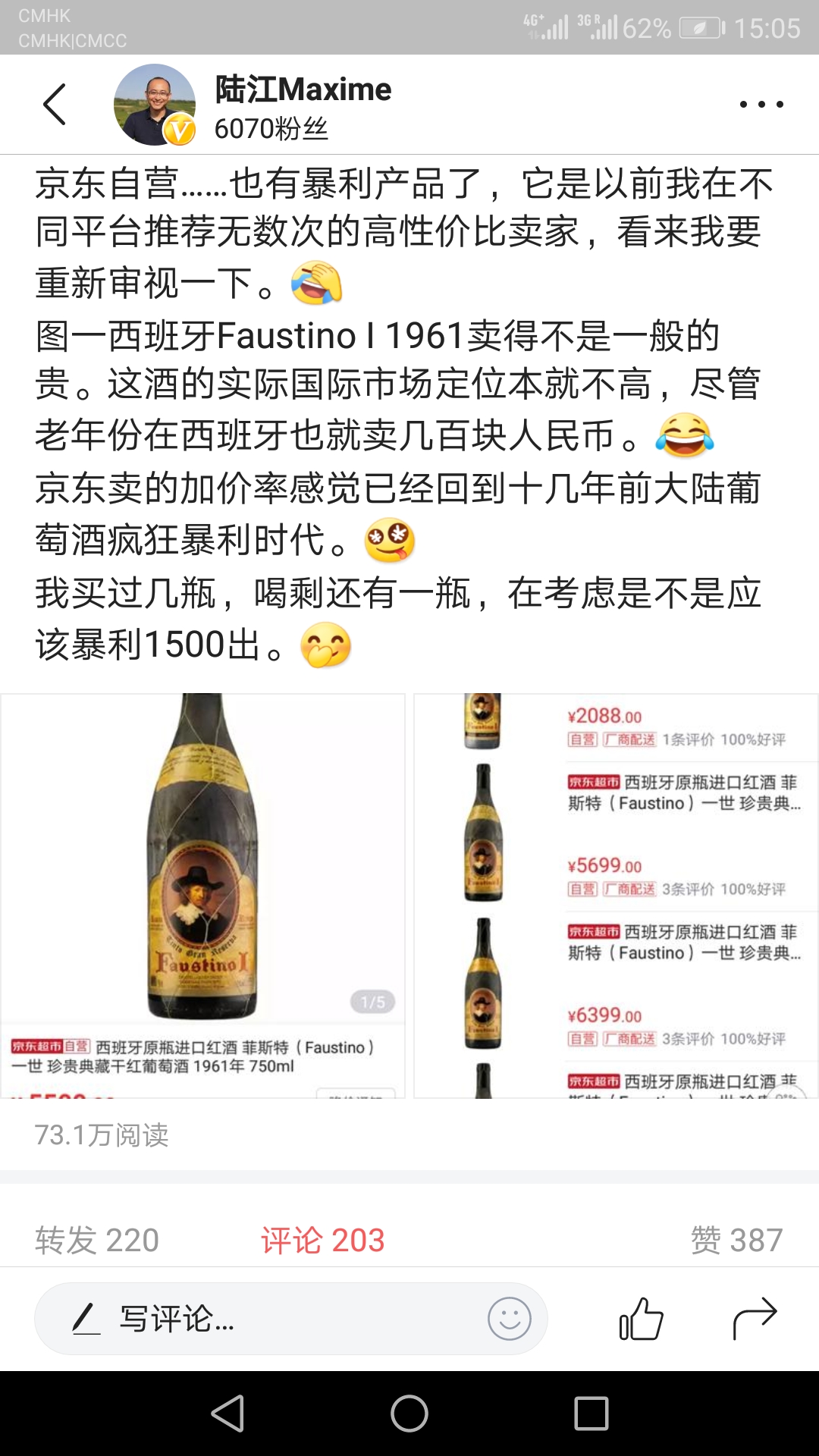Switch to the 评论 203 tab

pyautogui.click(x=323, y=1241)
